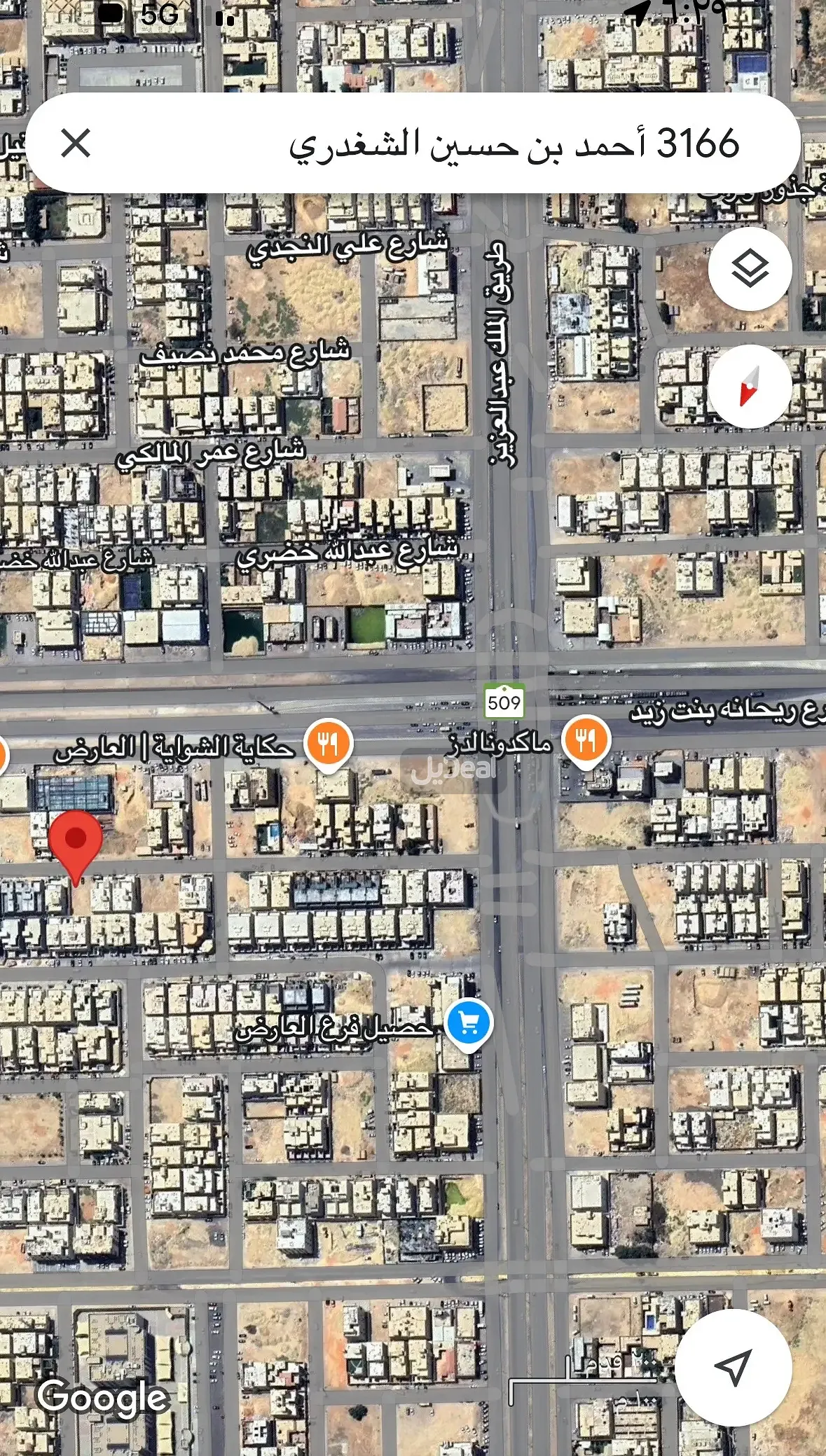Viewport: 826px width, 1456px height.
Task: Tap the compass to reset north
Action: pos(750,386)
